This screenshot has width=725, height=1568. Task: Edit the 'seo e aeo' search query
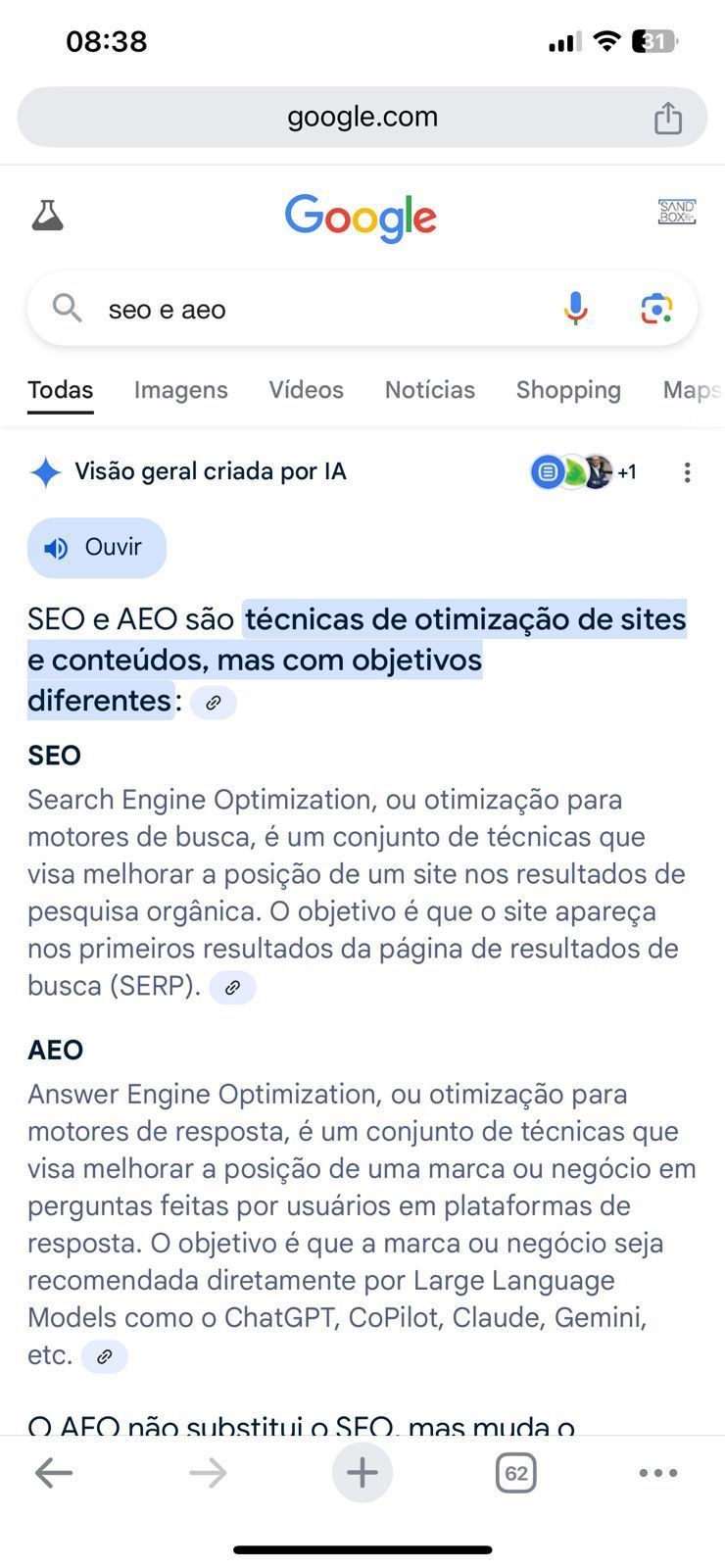294,310
